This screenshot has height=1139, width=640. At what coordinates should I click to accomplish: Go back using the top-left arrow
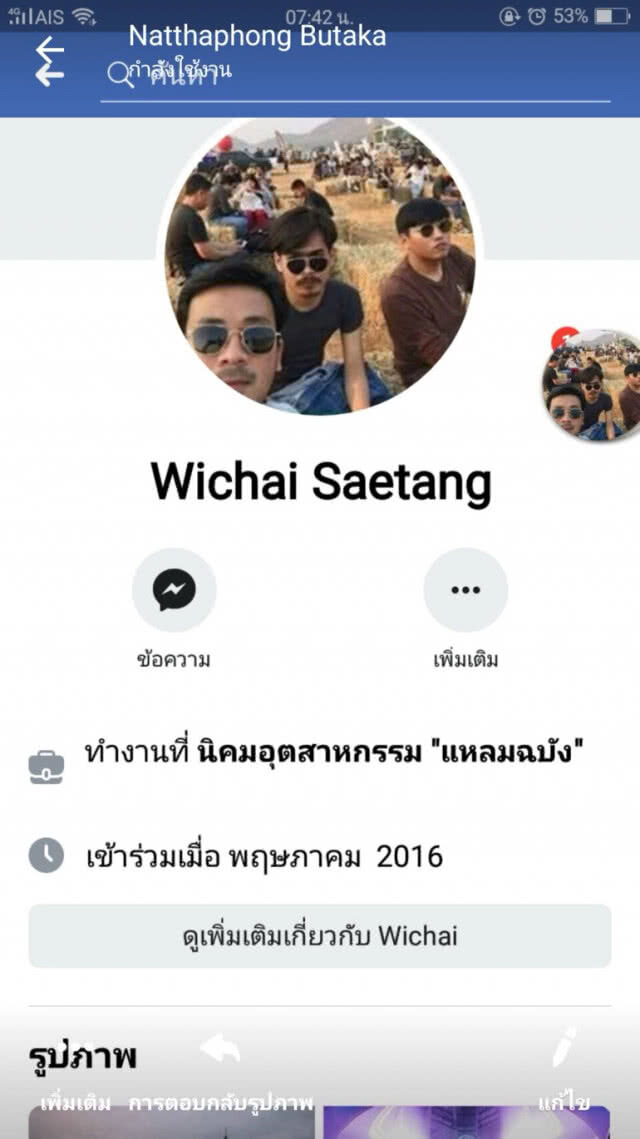pos(49,62)
